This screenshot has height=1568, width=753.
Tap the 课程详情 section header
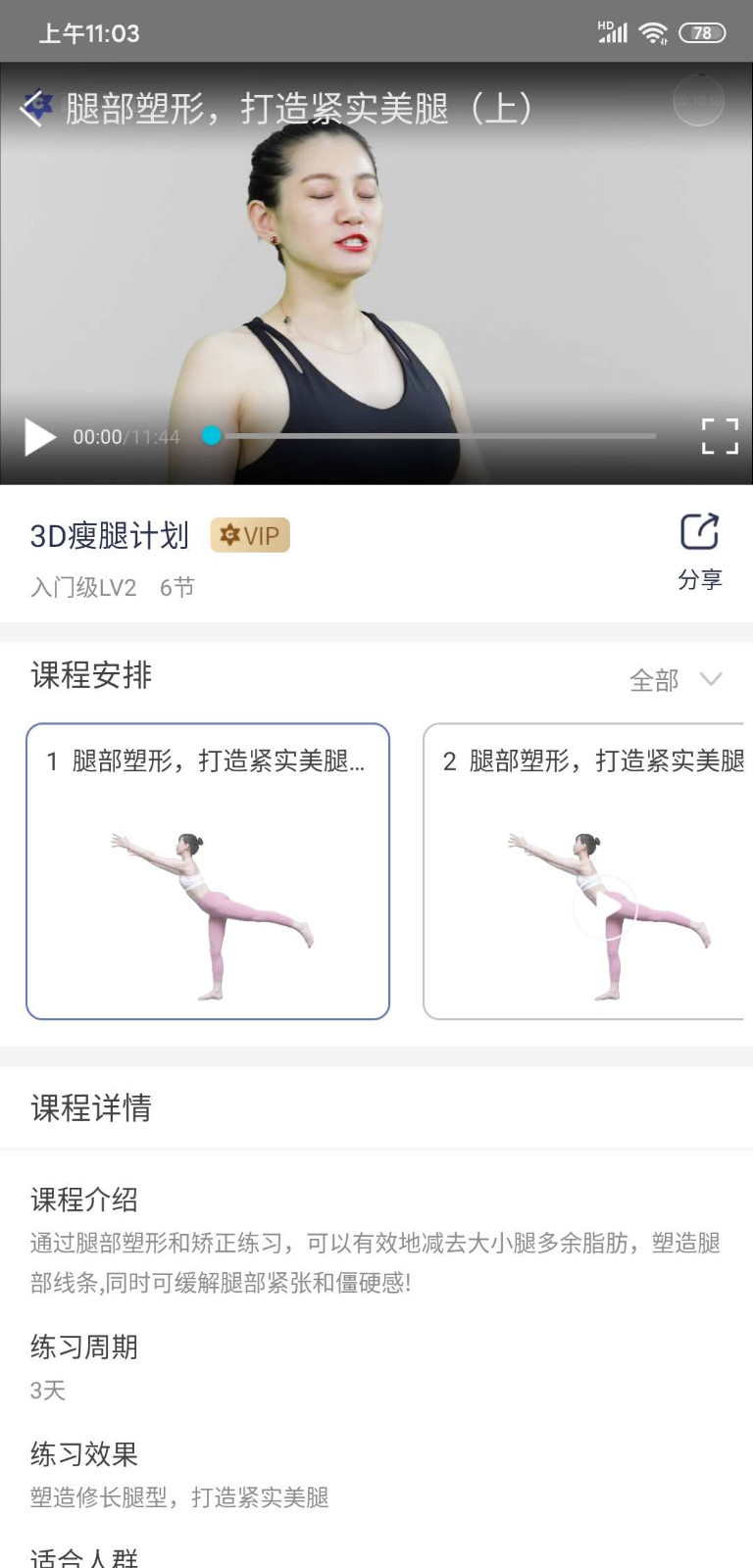coord(89,1108)
